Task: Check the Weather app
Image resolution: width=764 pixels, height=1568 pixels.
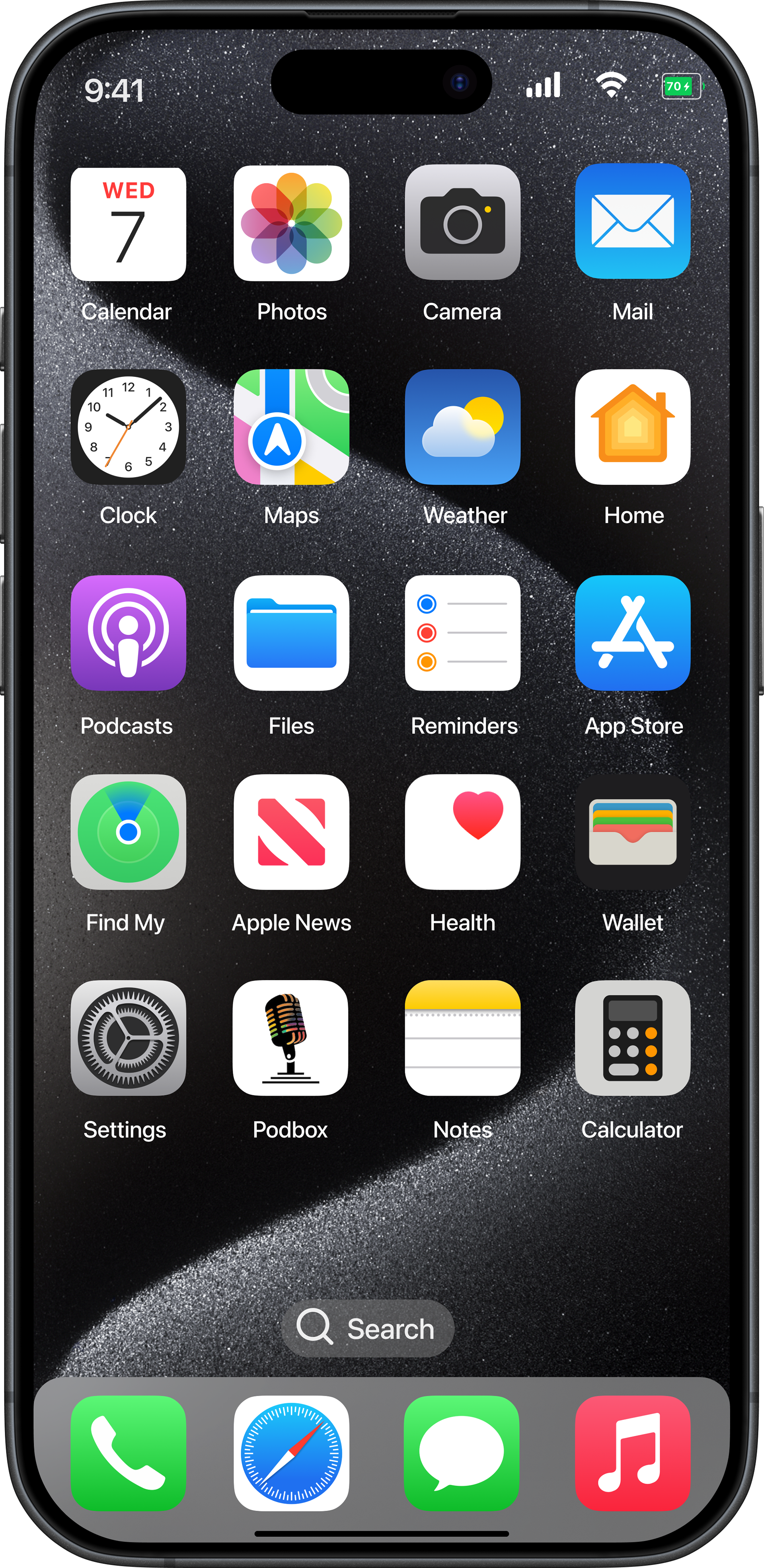Action: [x=462, y=427]
